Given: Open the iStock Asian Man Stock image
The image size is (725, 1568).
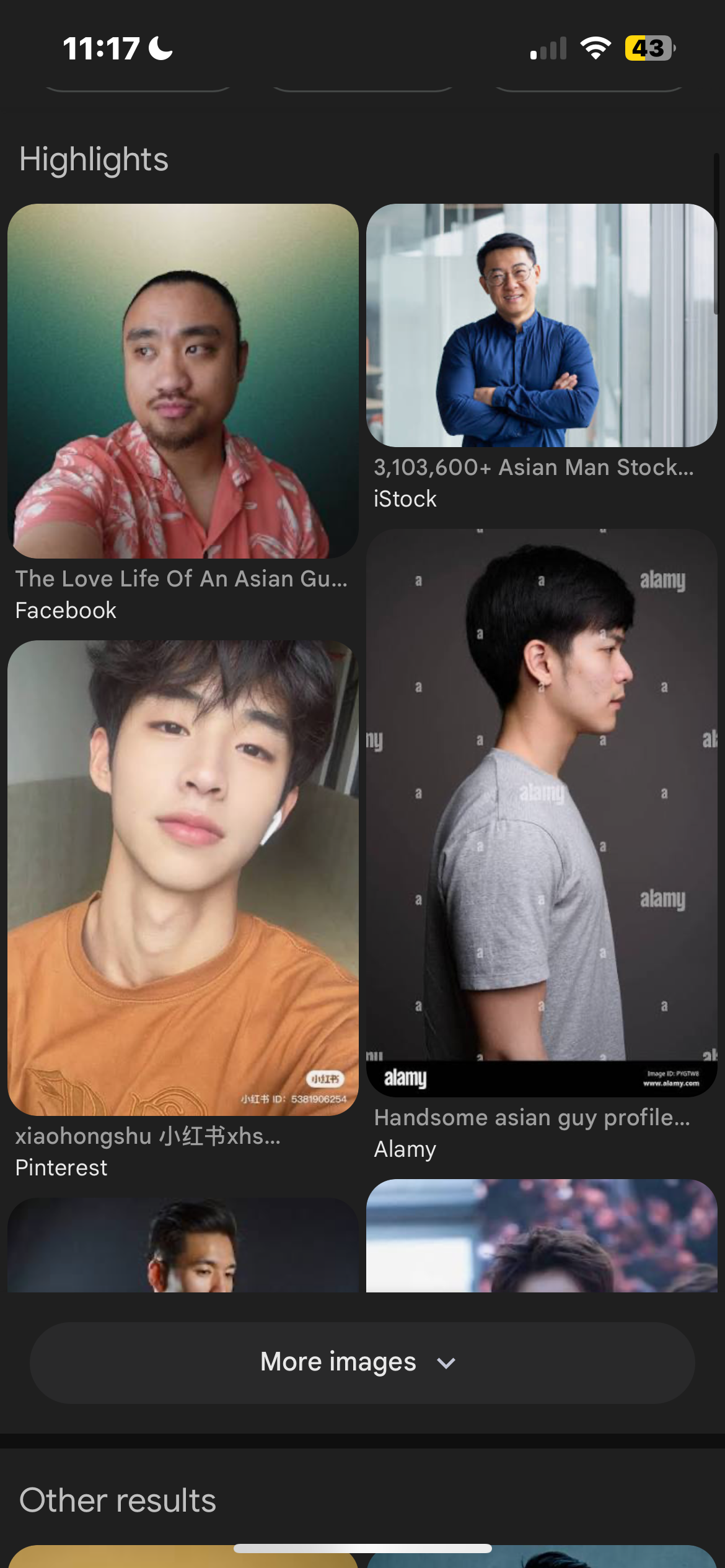Looking at the screenshot, I should 542,325.
